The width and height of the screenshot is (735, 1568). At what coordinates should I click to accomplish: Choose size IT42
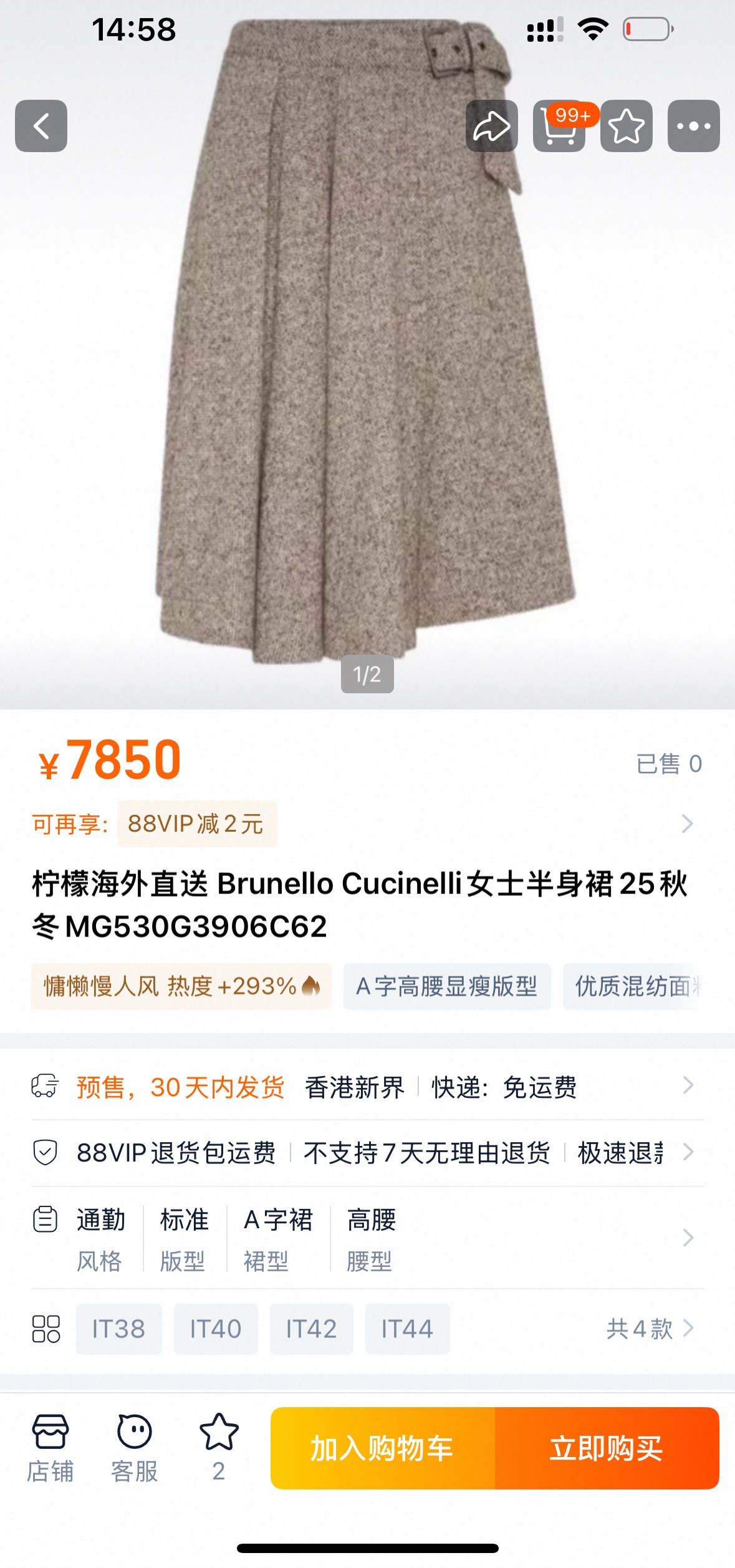coord(311,1329)
